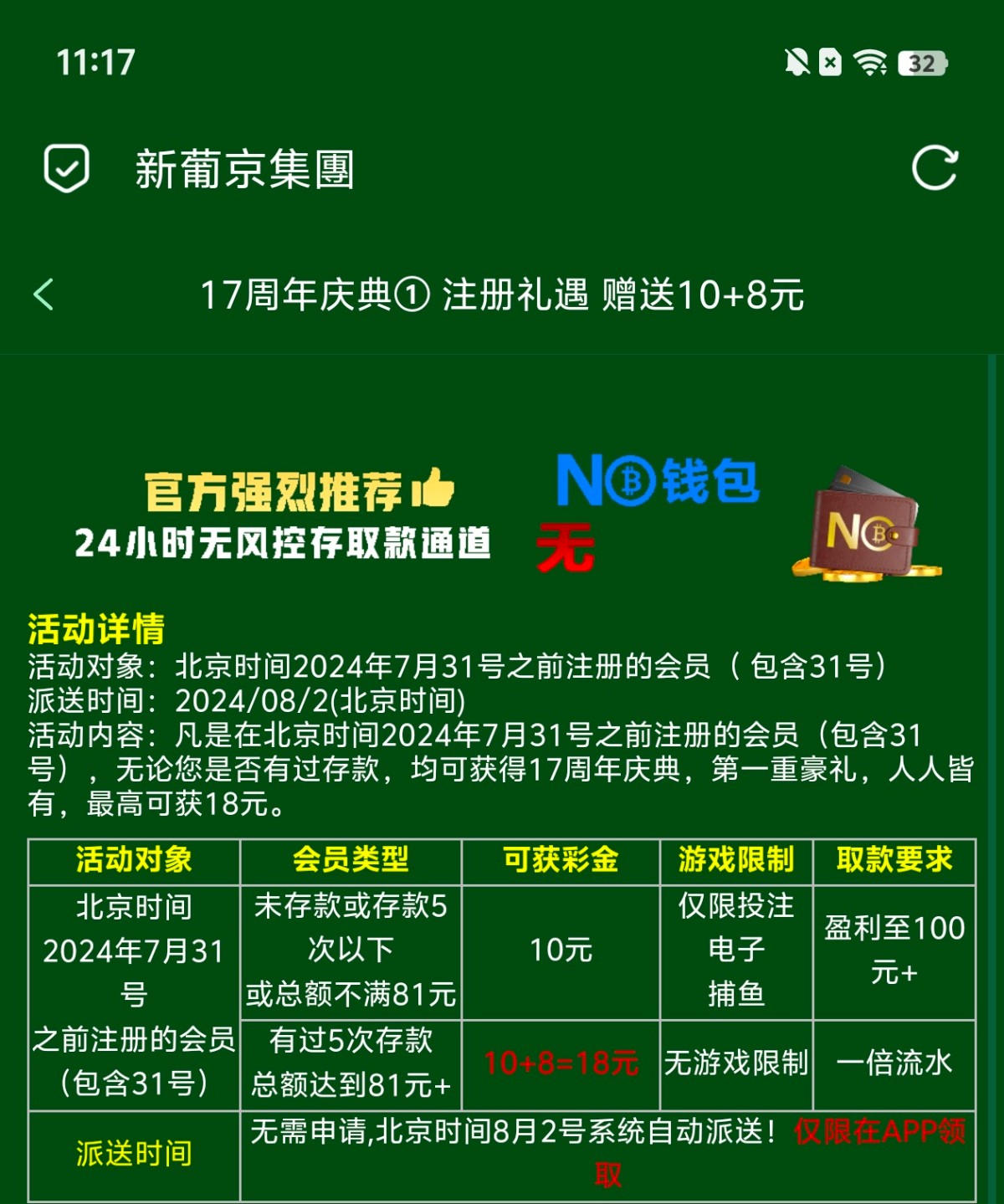Tap the shield security icon

pyautogui.click(x=66, y=168)
